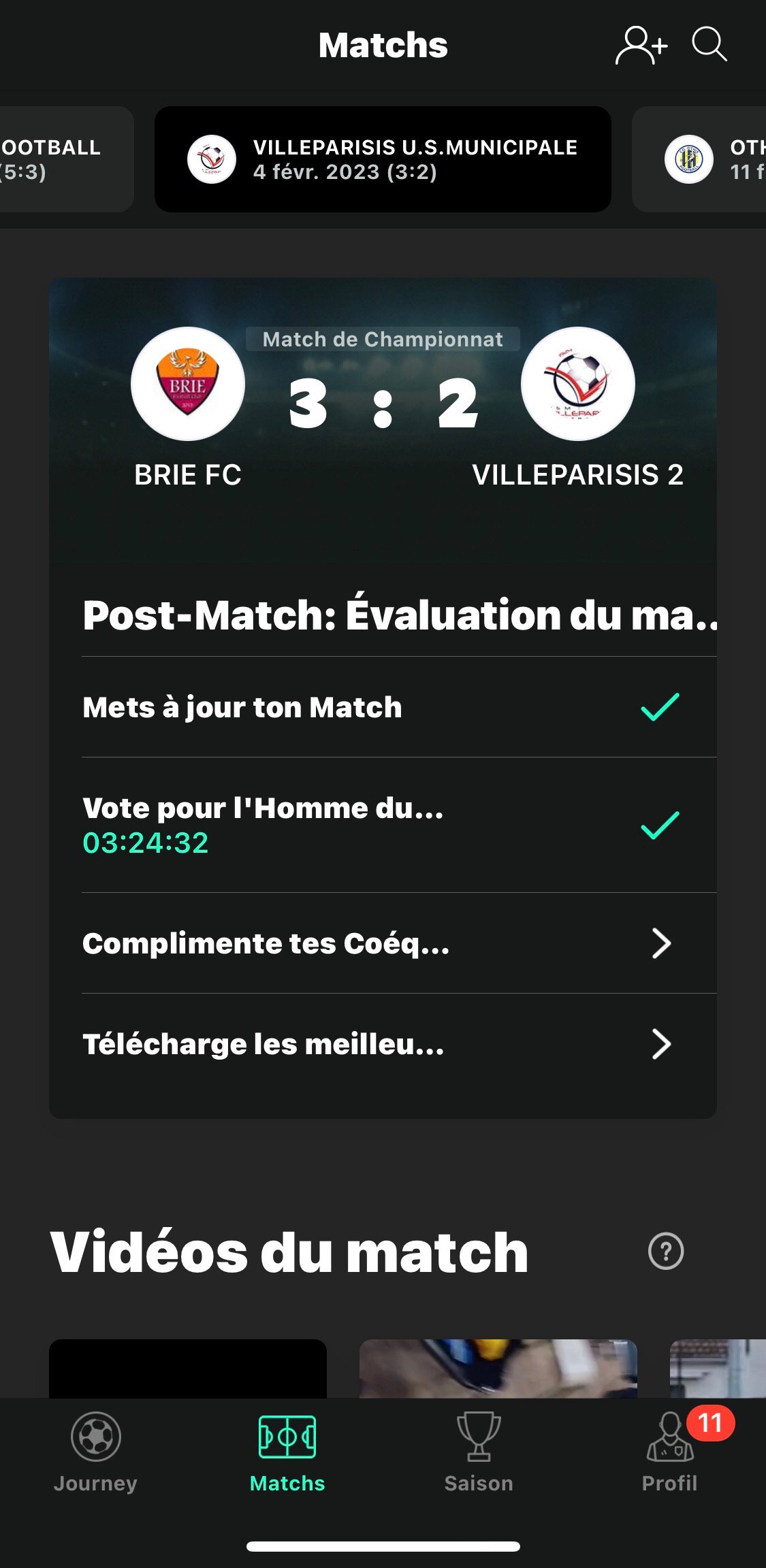This screenshot has height=1568, width=766.
Task: Open the search magnifier icon
Action: (x=709, y=45)
